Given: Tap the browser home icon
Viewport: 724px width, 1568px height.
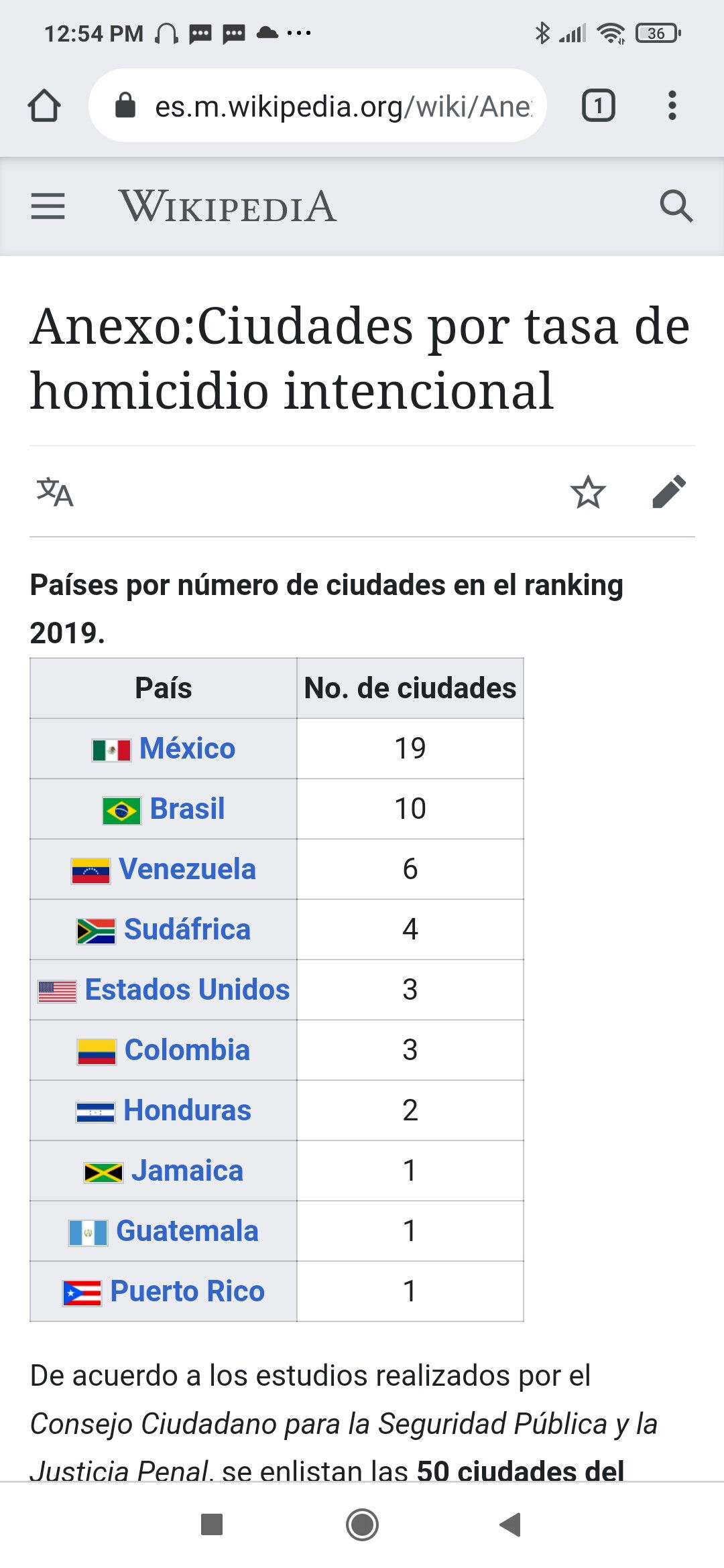Looking at the screenshot, I should 44,106.
